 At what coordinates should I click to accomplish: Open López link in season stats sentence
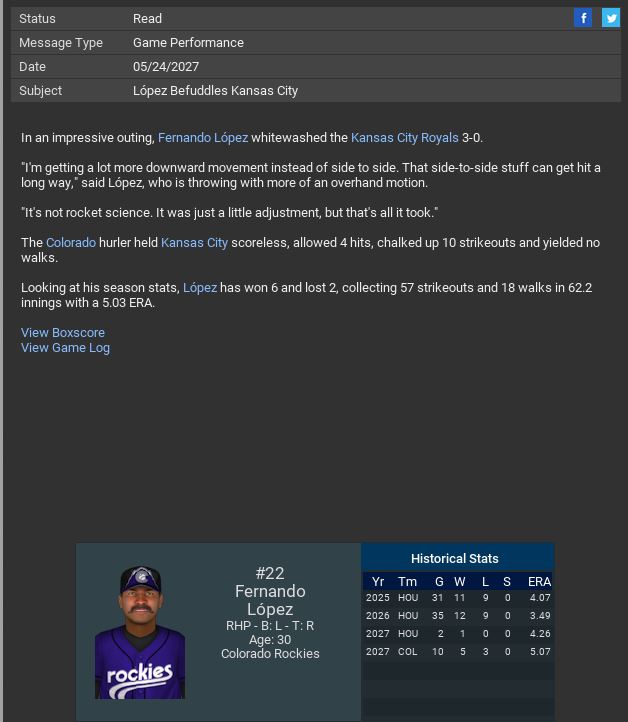(x=199, y=288)
